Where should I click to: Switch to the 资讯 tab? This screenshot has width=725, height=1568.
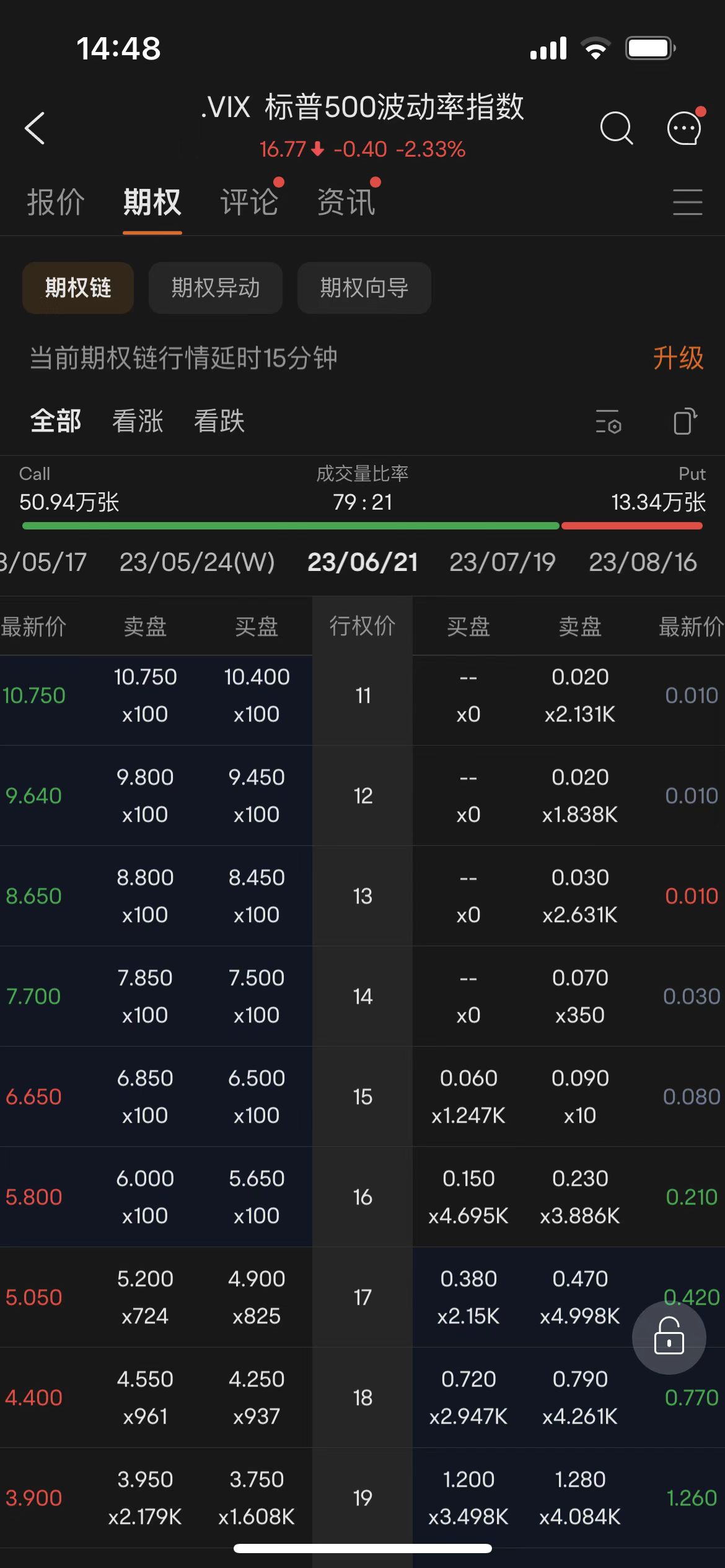(x=346, y=203)
